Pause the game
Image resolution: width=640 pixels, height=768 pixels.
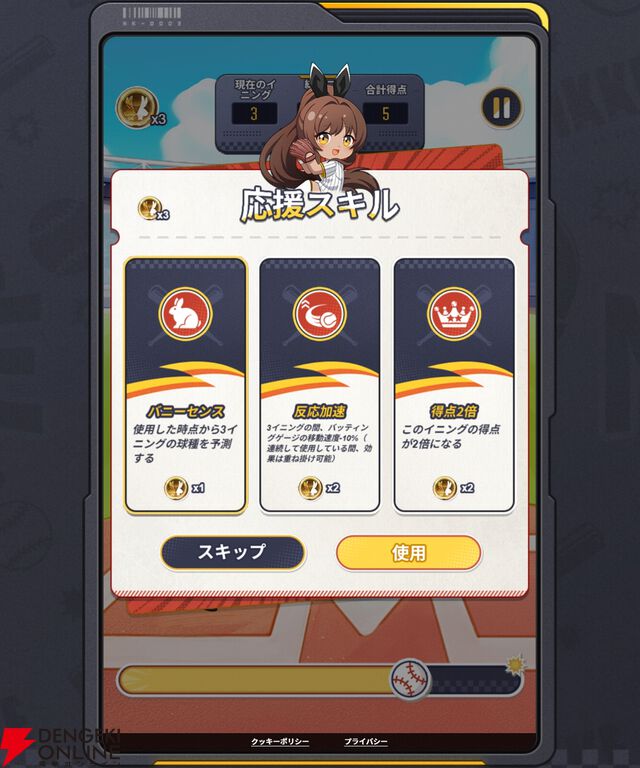point(502,107)
